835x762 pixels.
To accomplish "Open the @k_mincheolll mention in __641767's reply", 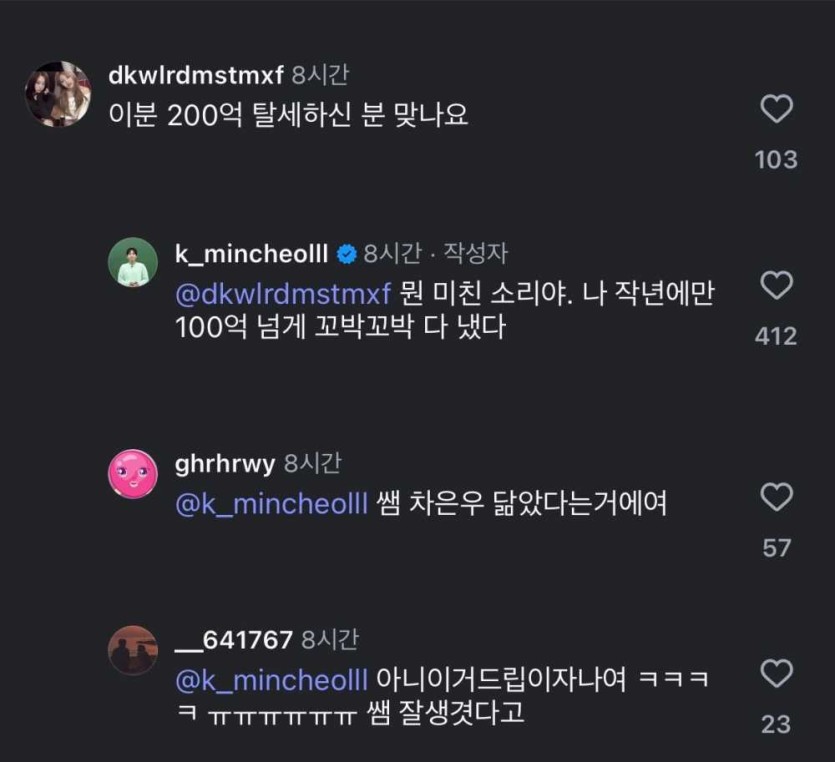I will pyautogui.click(x=272, y=681).
